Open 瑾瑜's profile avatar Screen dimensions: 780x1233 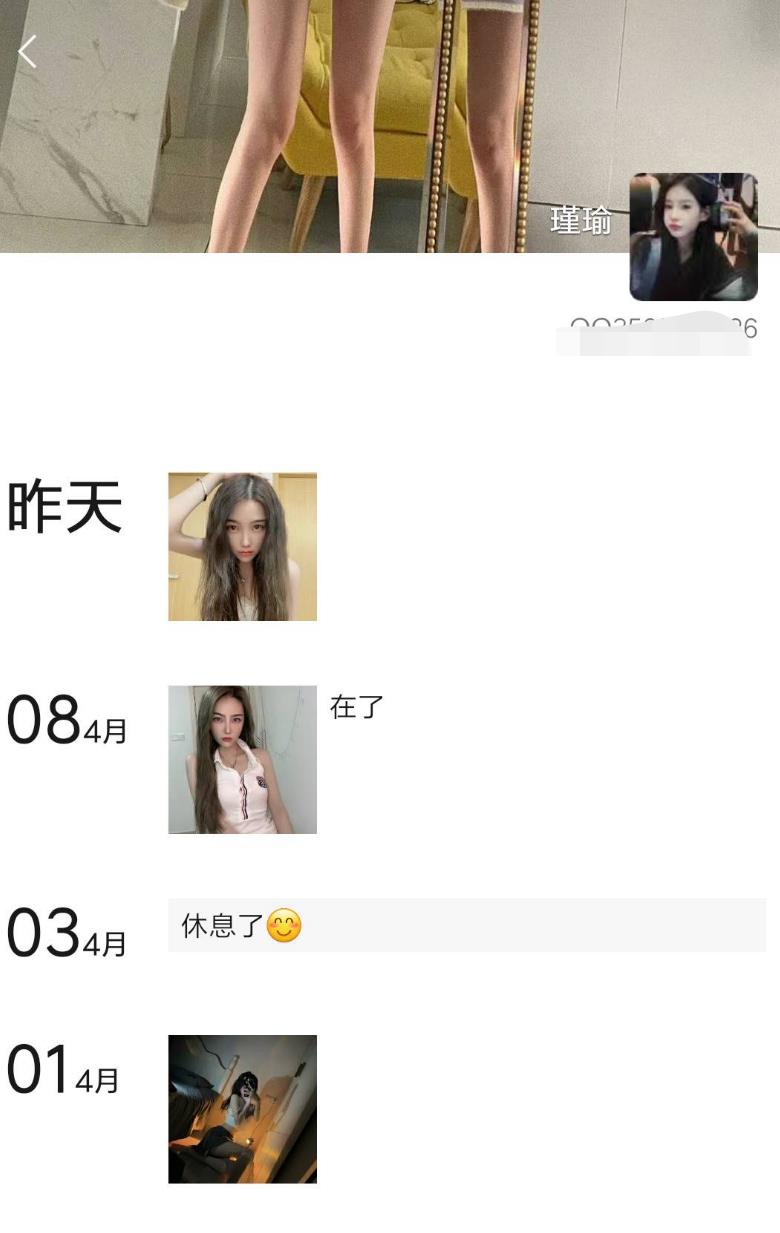693,237
